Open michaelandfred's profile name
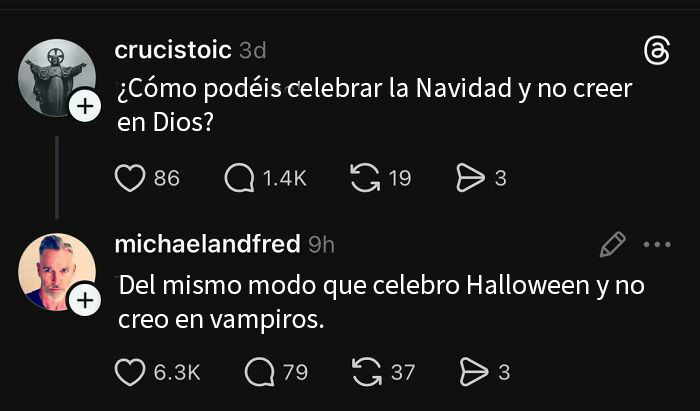 [x=207, y=244]
